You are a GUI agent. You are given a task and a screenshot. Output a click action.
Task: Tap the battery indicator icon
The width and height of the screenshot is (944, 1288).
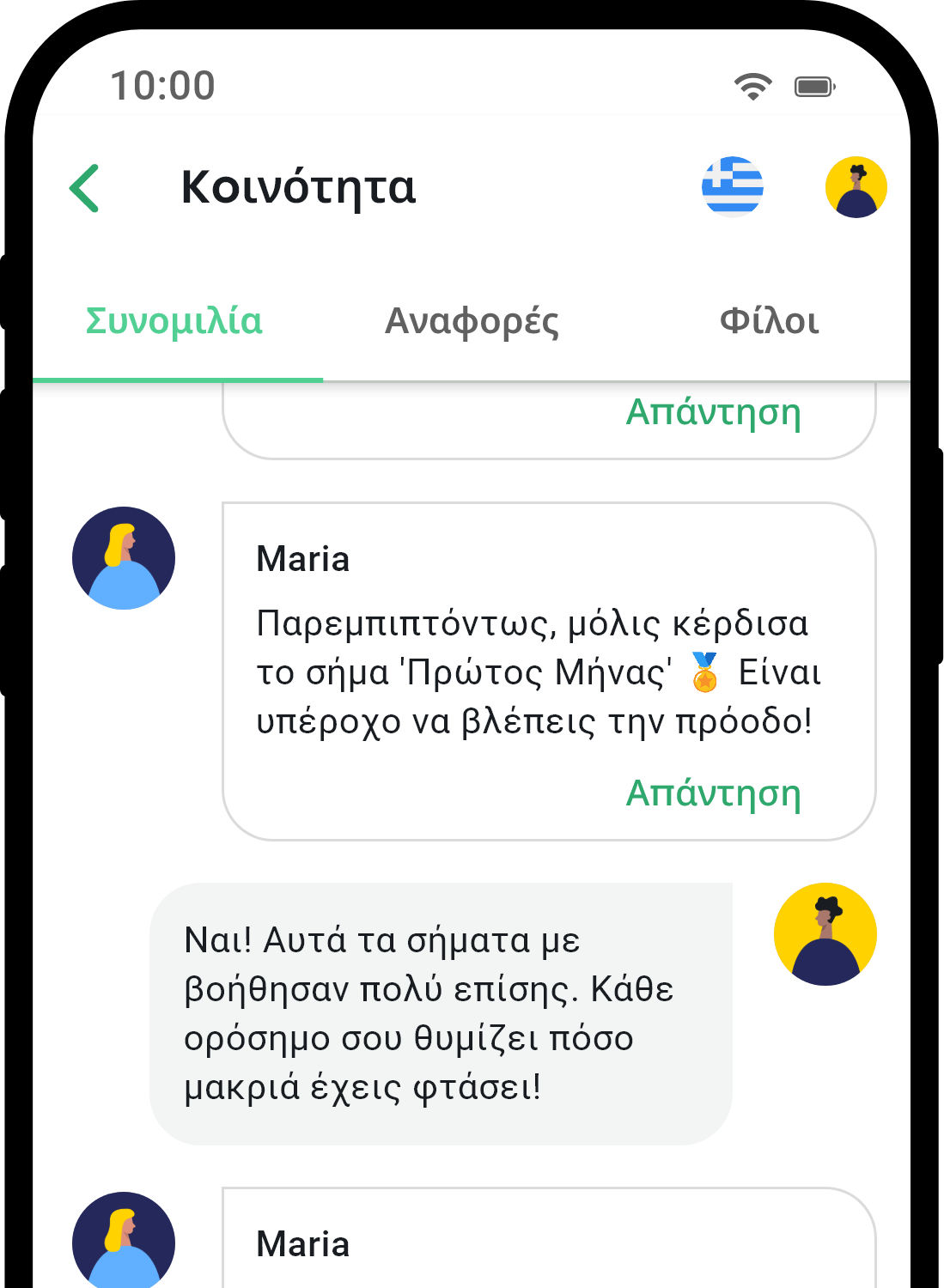click(x=815, y=84)
